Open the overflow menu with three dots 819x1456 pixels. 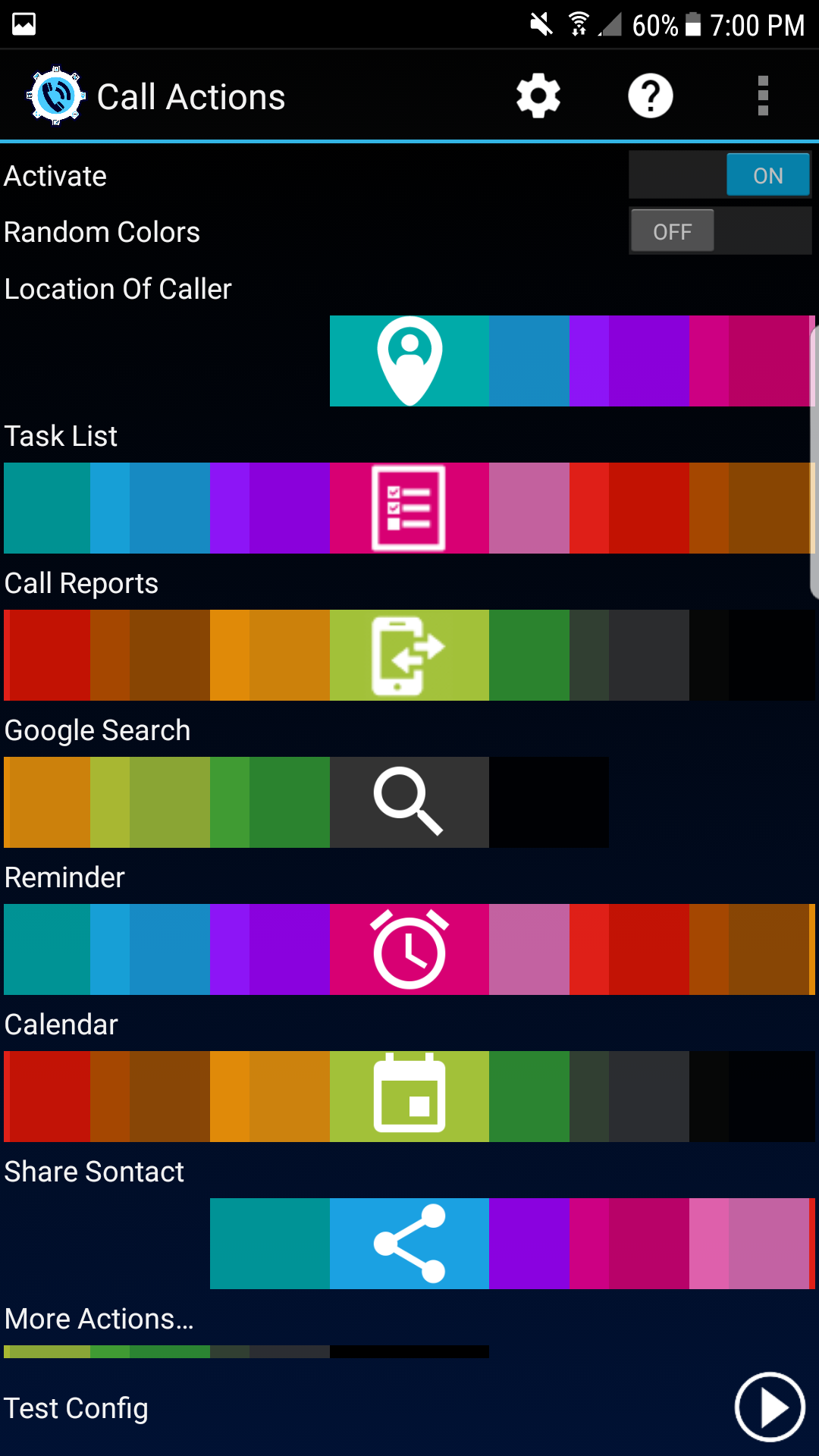coord(762,95)
